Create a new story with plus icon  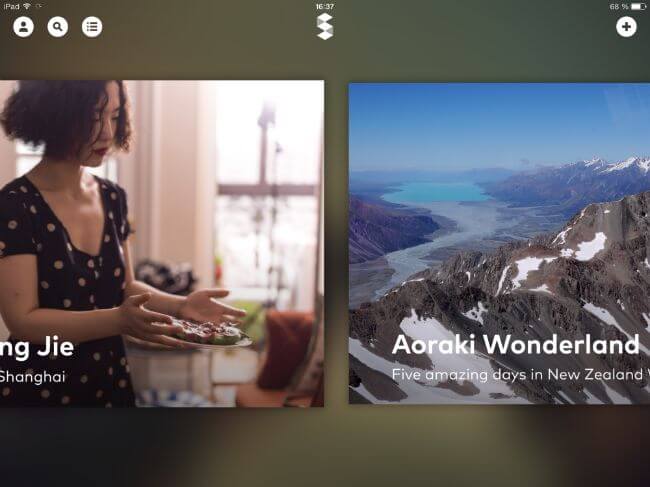[x=626, y=27]
